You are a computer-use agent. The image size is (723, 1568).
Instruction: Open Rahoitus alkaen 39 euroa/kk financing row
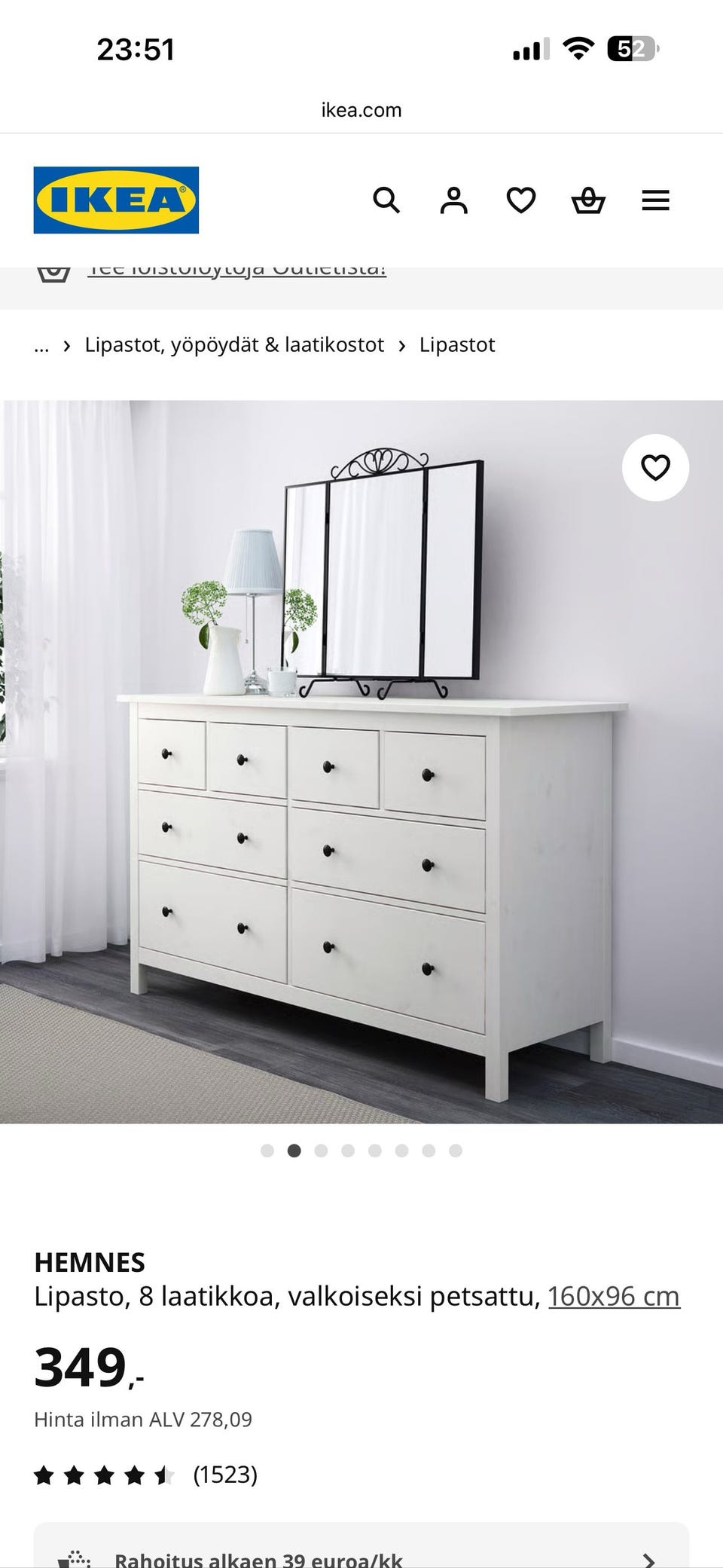coord(361,1557)
